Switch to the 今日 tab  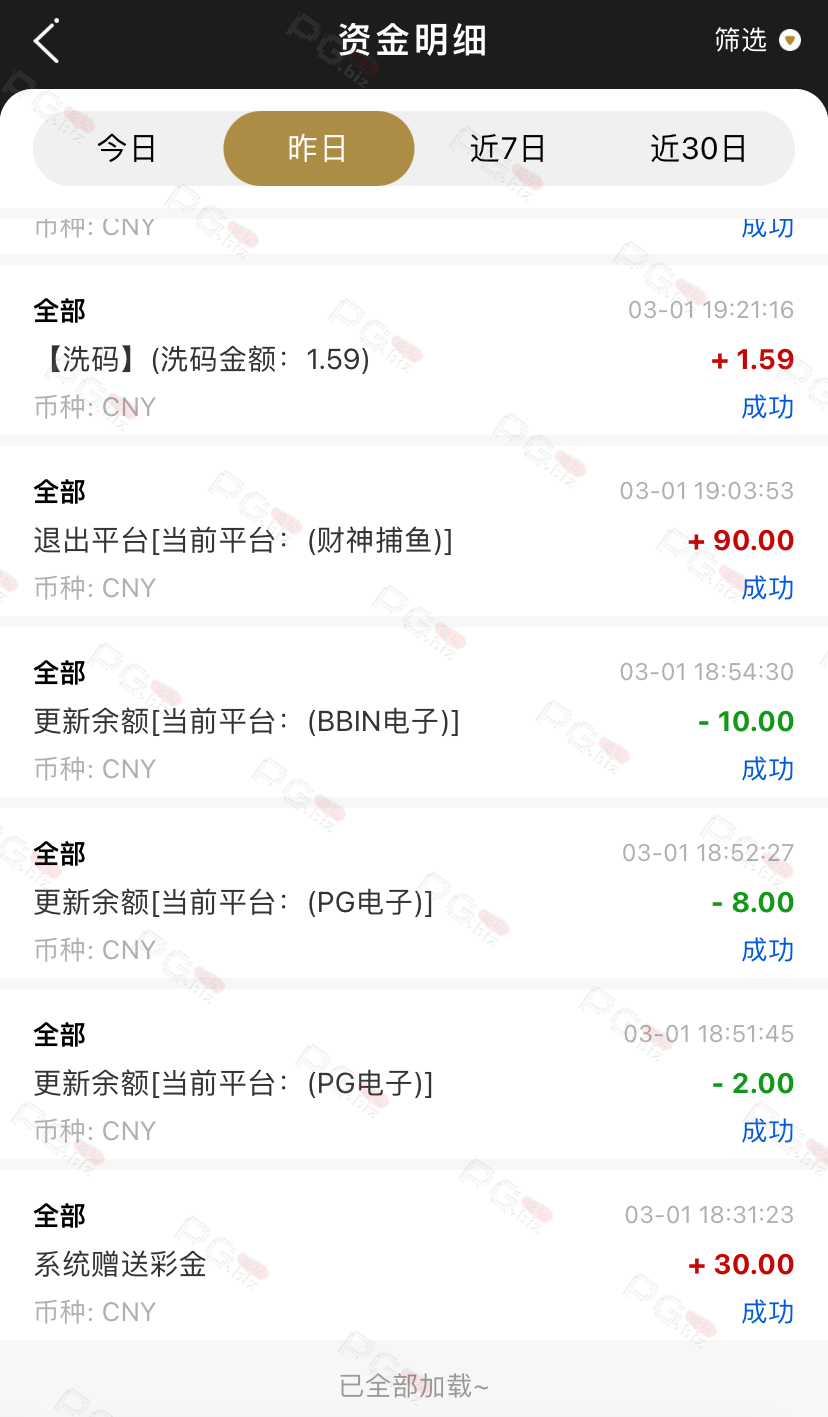click(128, 149)
